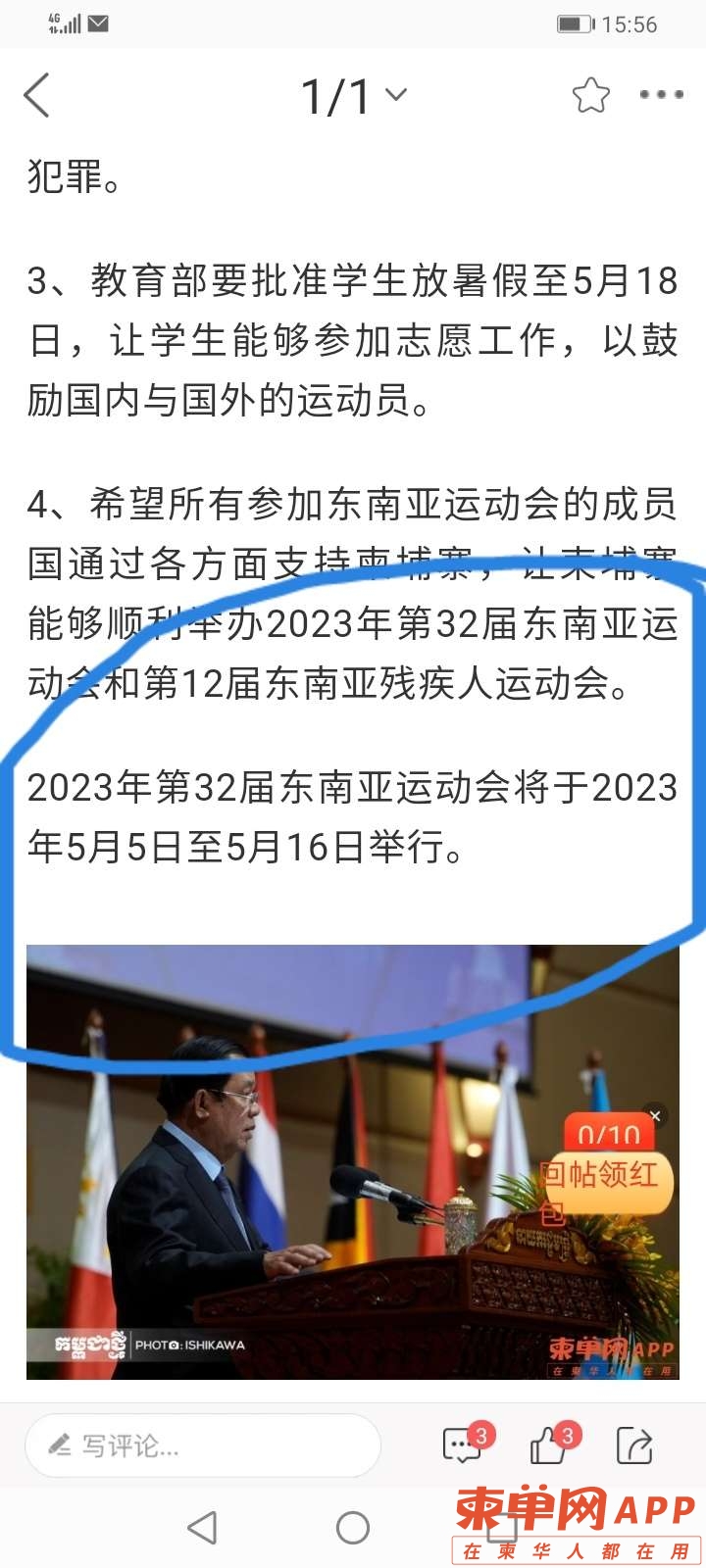Like this post with the thumbs-up icon
The width and height of the screenshot is (706, 1568).
pos(549,1445)
